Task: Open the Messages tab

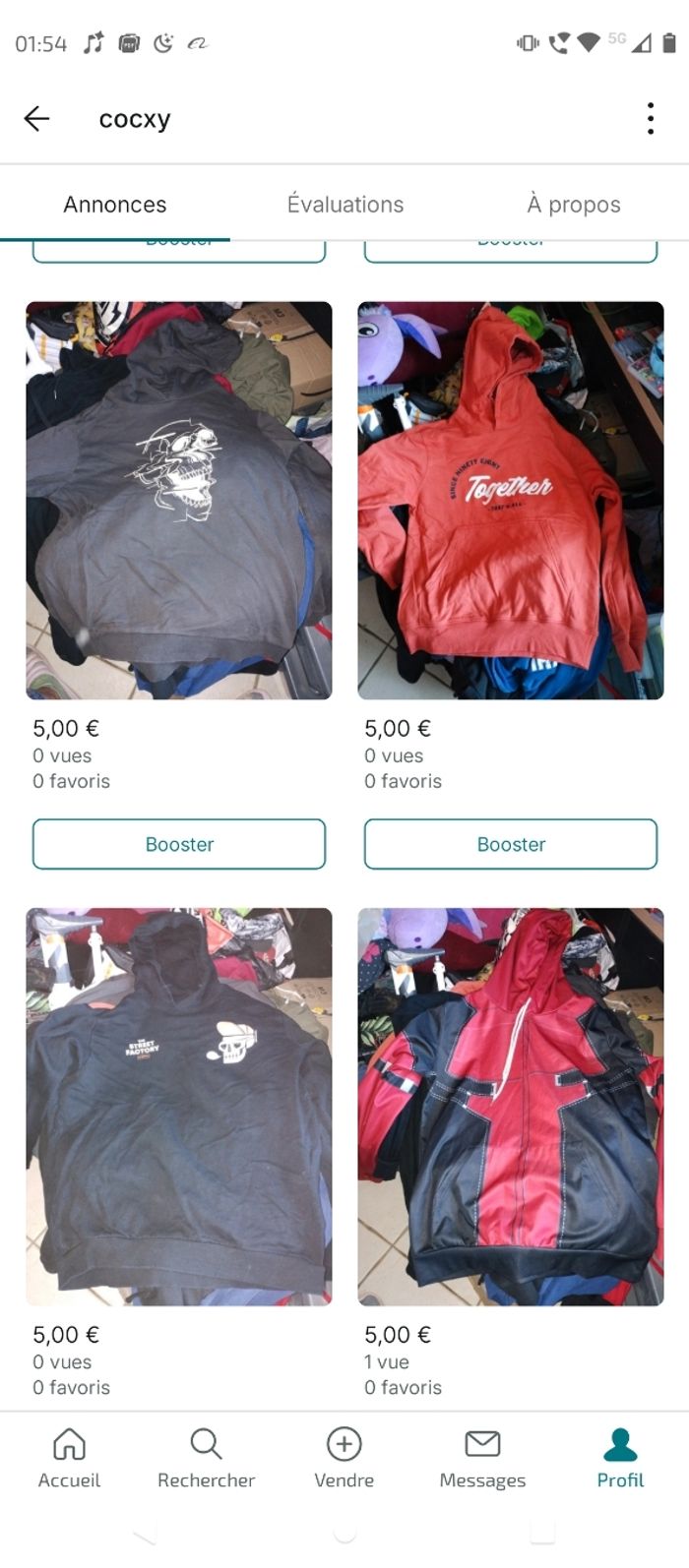Action: click(482, 1459)
